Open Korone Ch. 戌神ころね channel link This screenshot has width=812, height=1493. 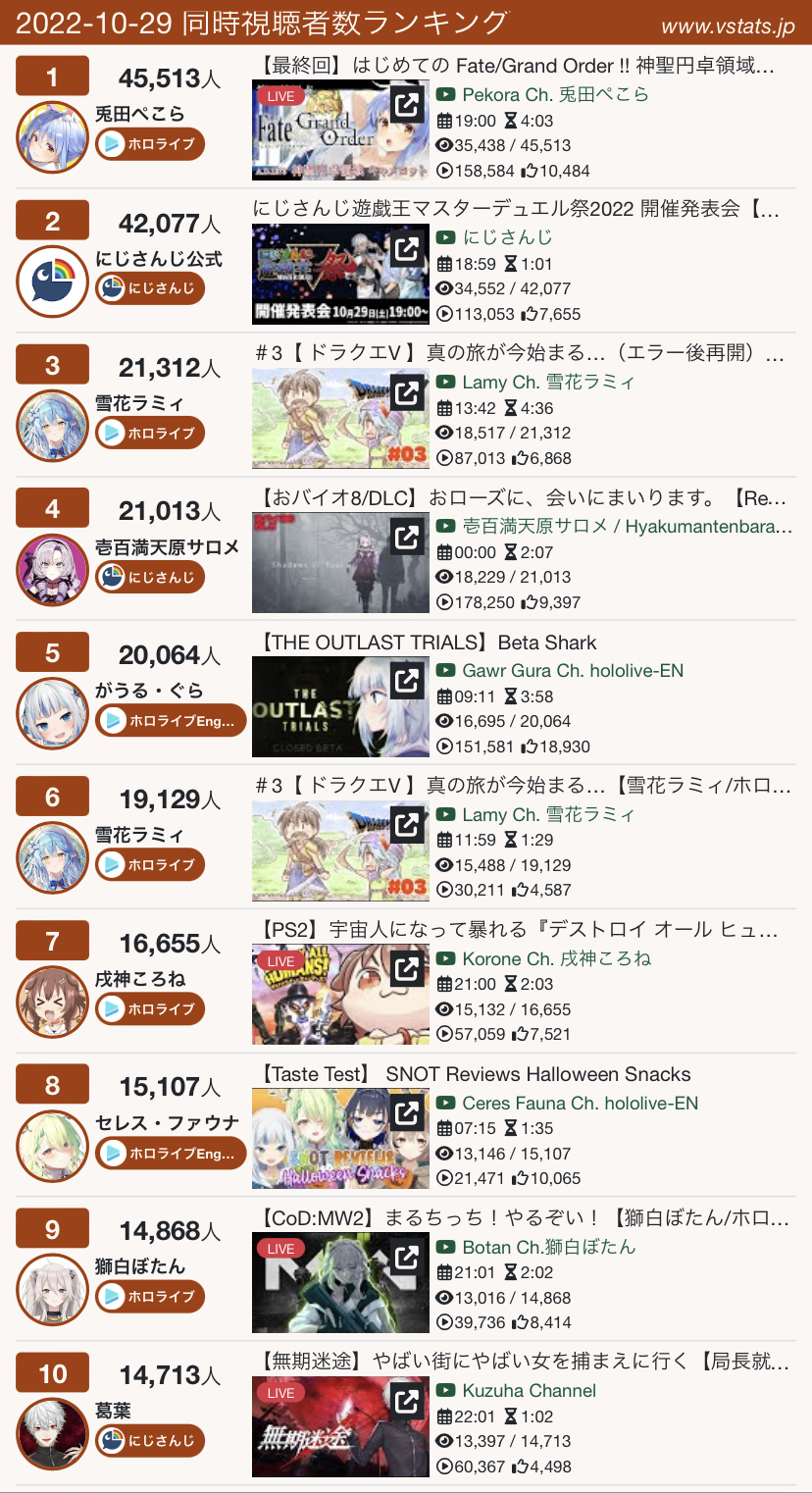[x=556, y=958]
